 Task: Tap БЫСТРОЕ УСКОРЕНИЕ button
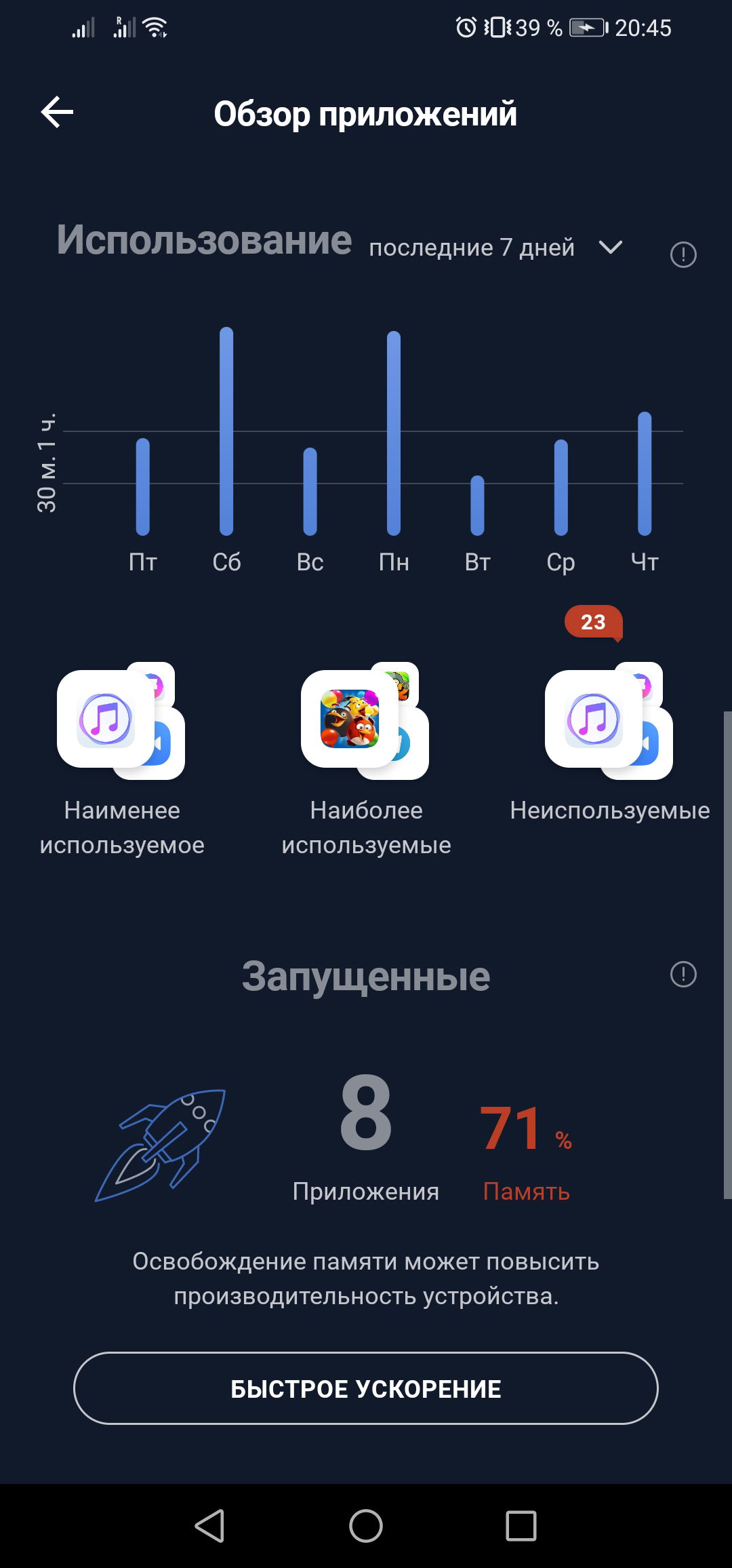[366, 1388]
